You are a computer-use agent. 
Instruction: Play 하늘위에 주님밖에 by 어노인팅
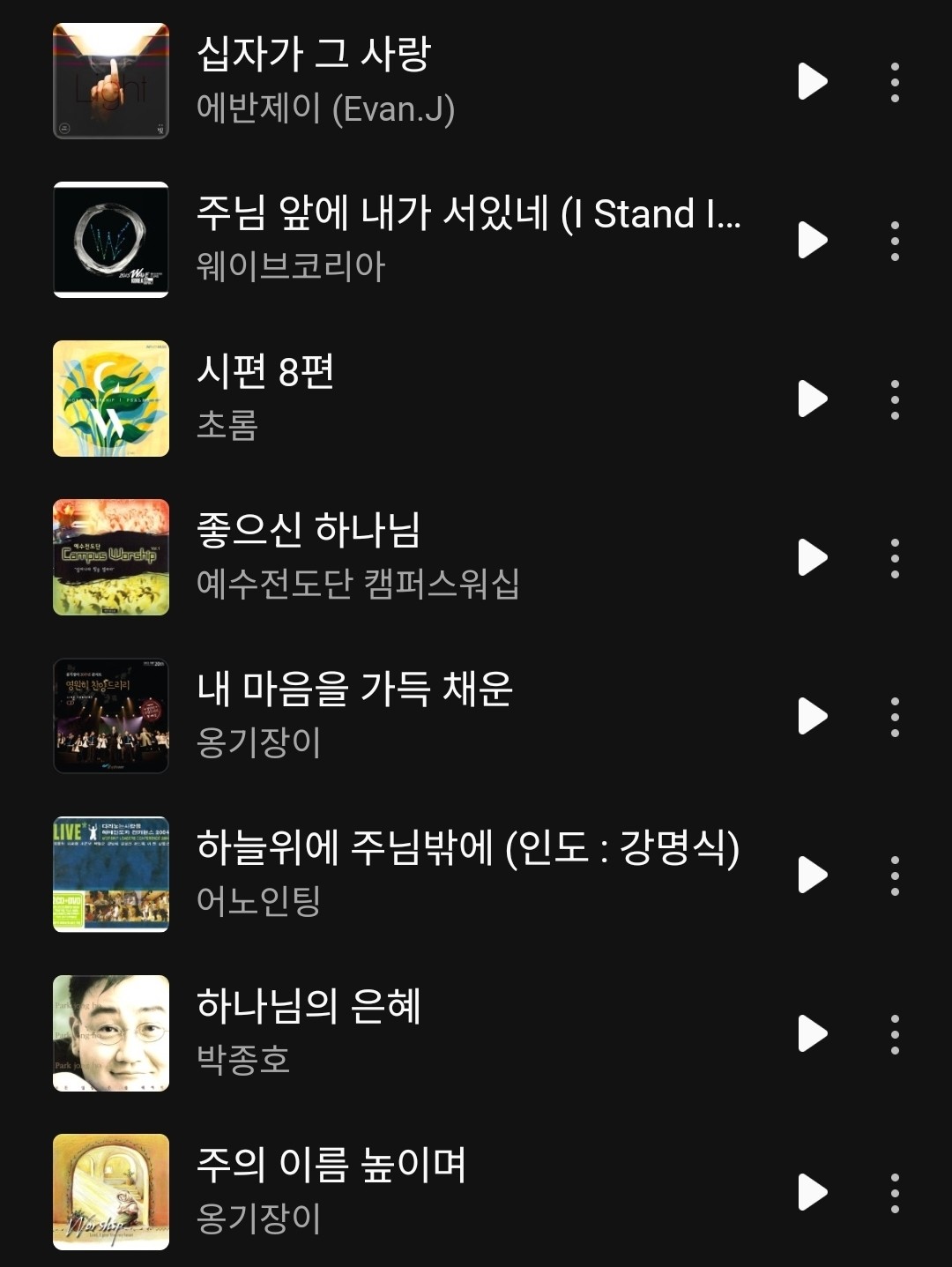click(x=812, y=875)
